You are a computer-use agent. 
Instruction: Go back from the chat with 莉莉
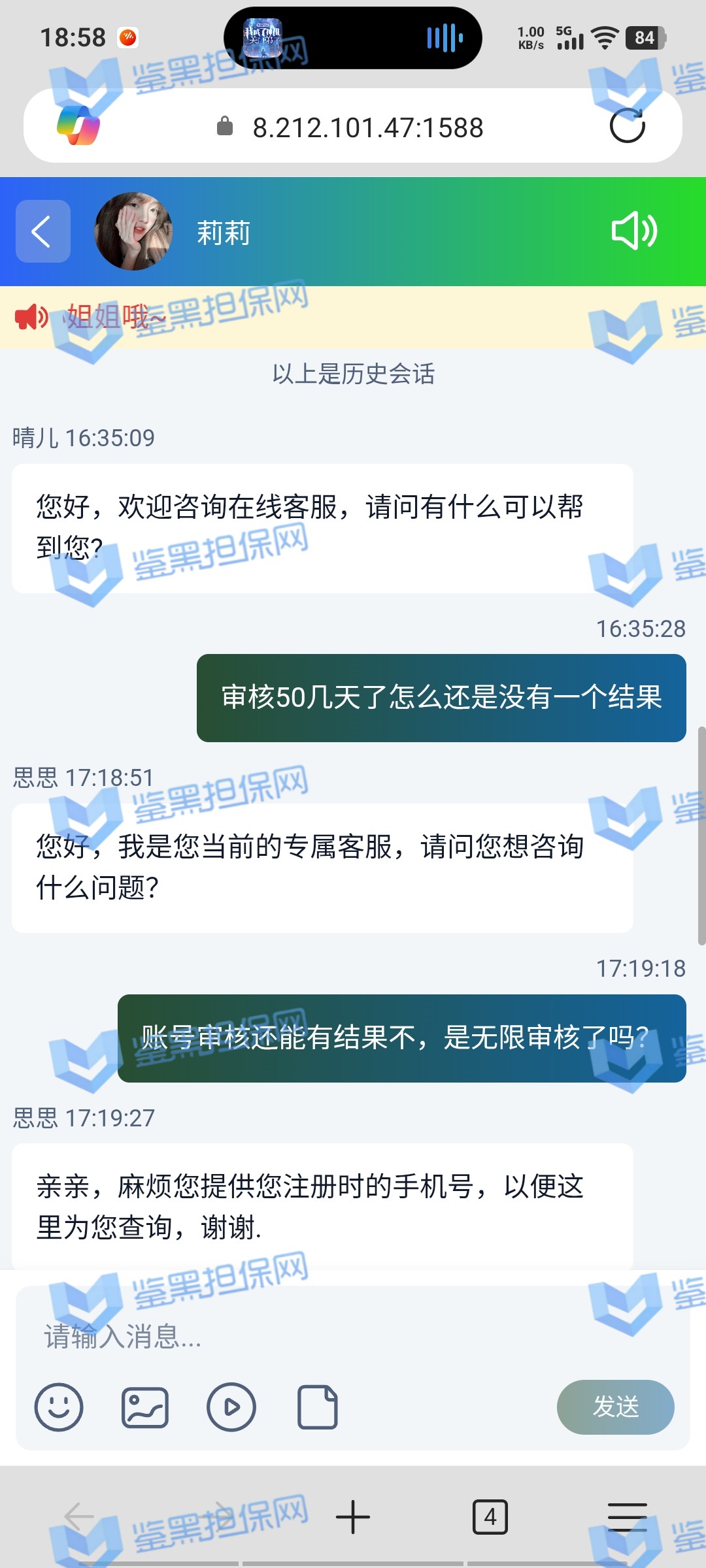point(43,231)
